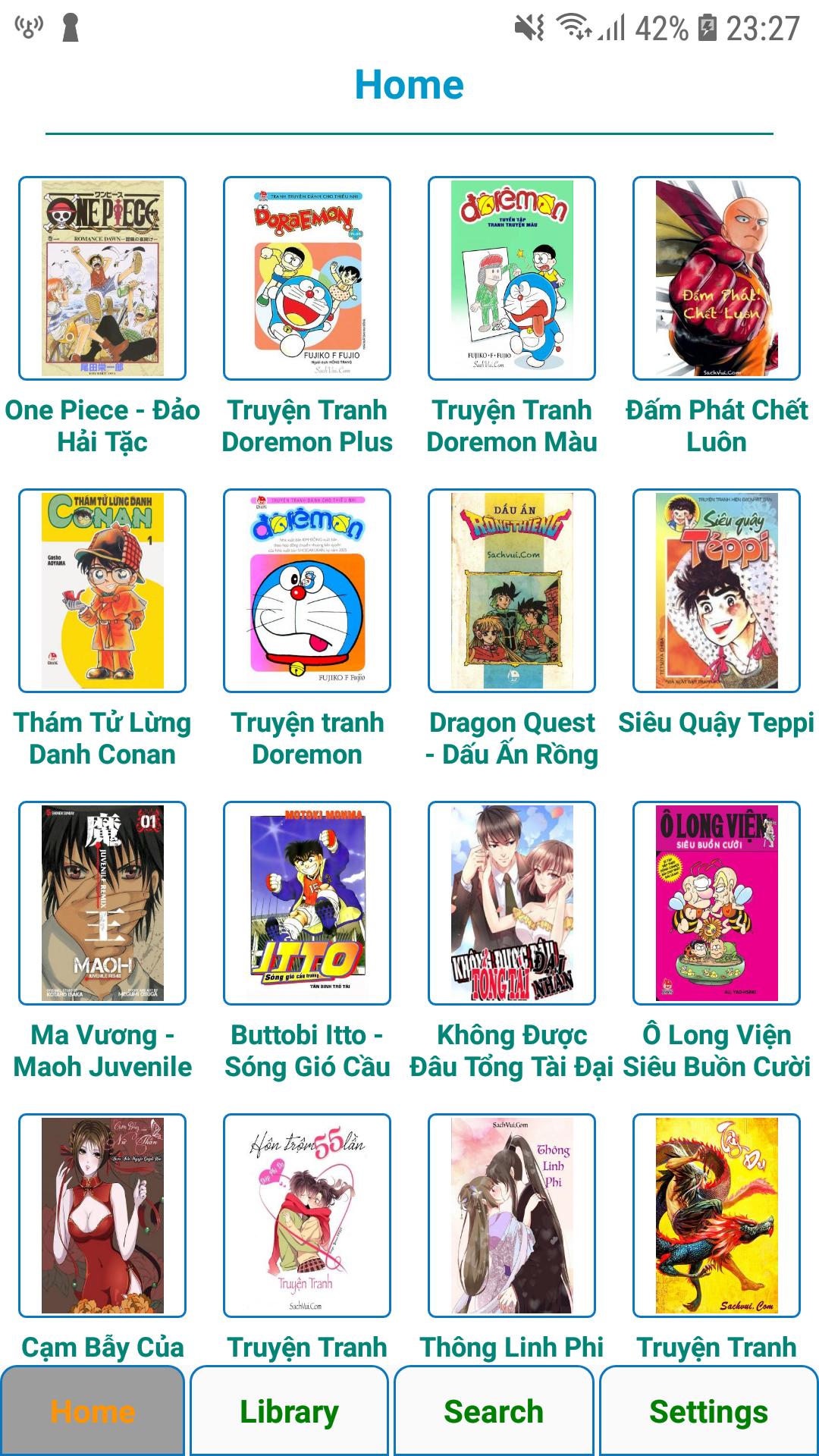The height and width of the screenshot is (1456, 819).
Task: Open the Hôn trộm 55 lần comic cover
Action: tap(306, 1213)
